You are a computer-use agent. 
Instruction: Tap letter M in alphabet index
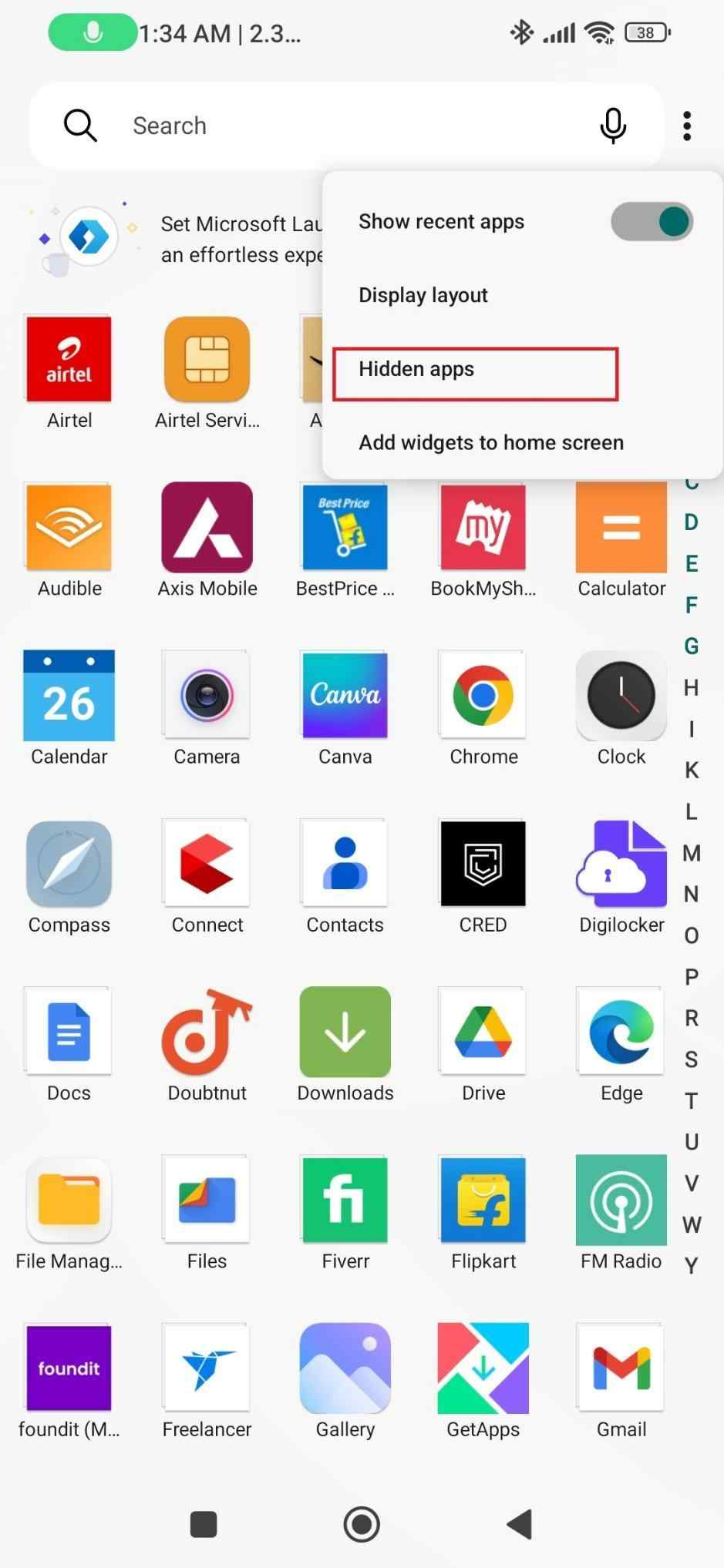[690, 854]
